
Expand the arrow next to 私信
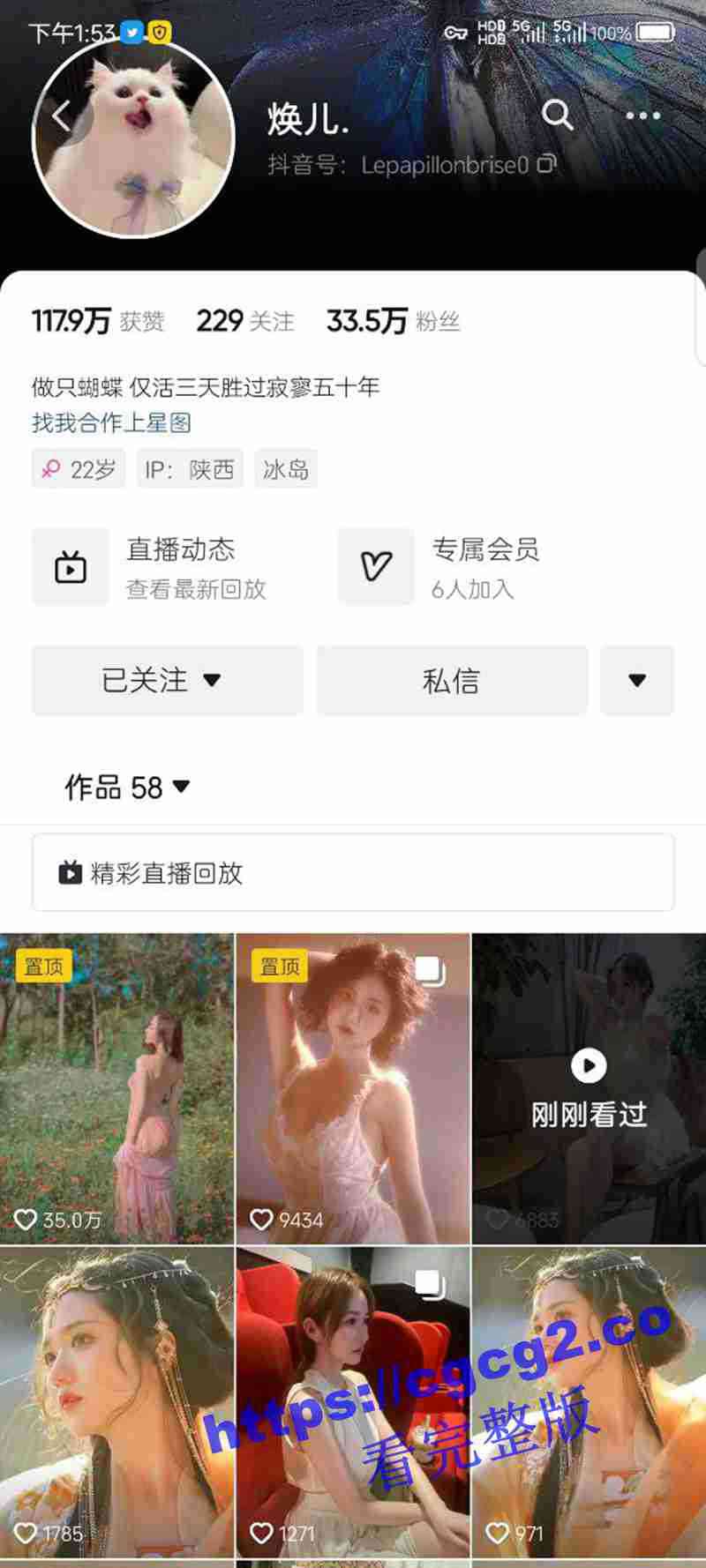pos(637,680)
